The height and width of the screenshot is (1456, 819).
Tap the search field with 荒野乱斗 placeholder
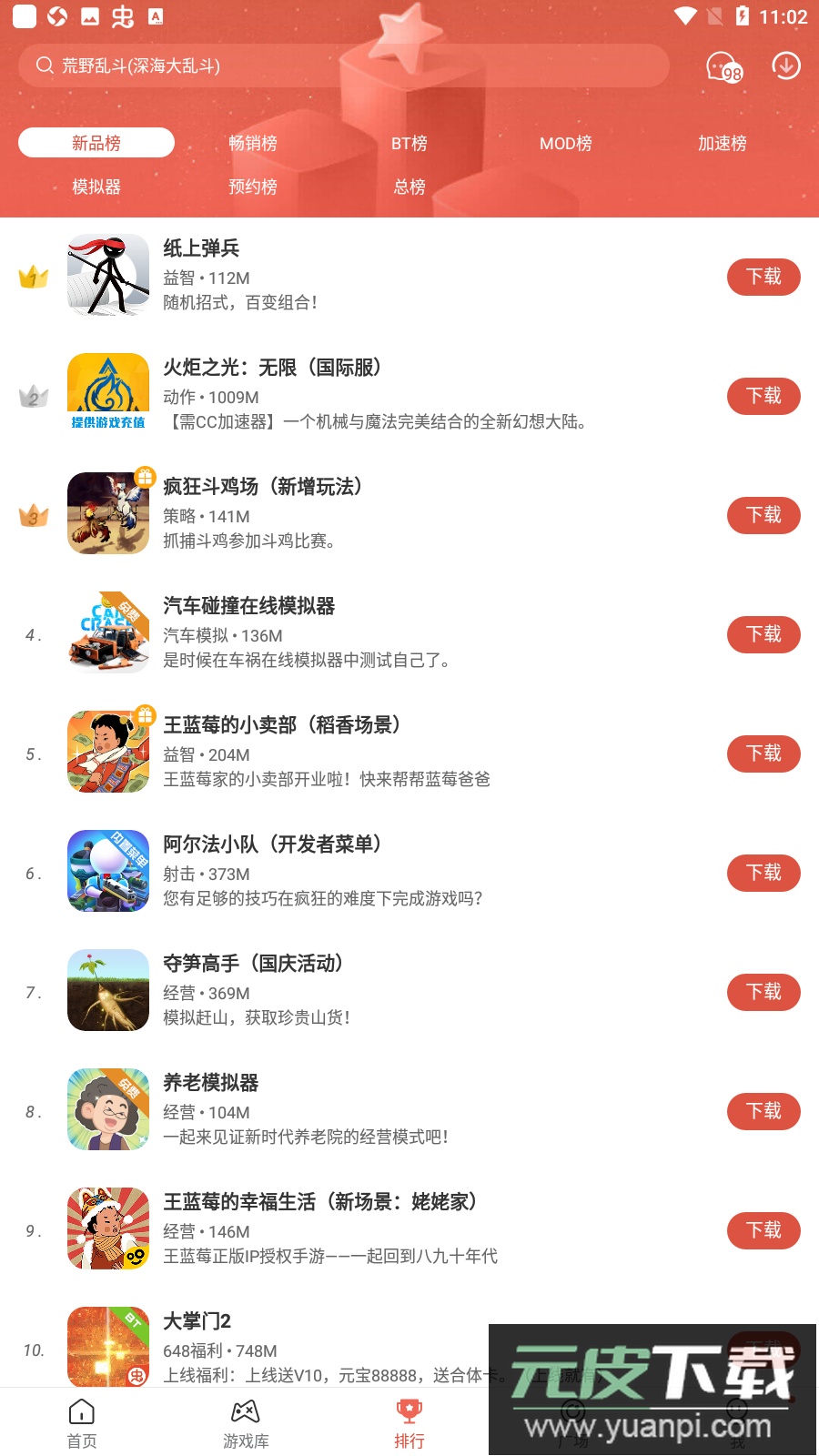coord(346,65)
